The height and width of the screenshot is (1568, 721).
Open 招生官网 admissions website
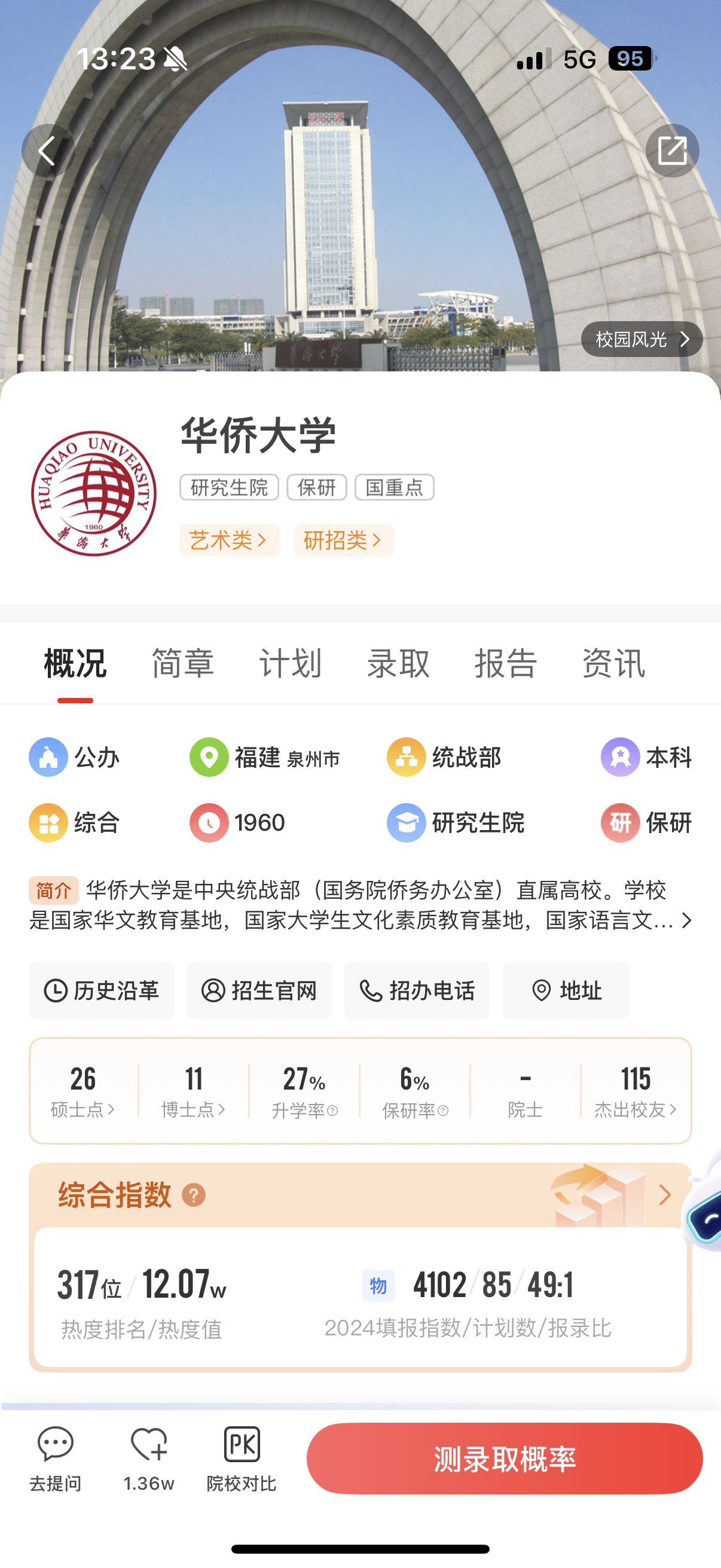pos(259,990)
